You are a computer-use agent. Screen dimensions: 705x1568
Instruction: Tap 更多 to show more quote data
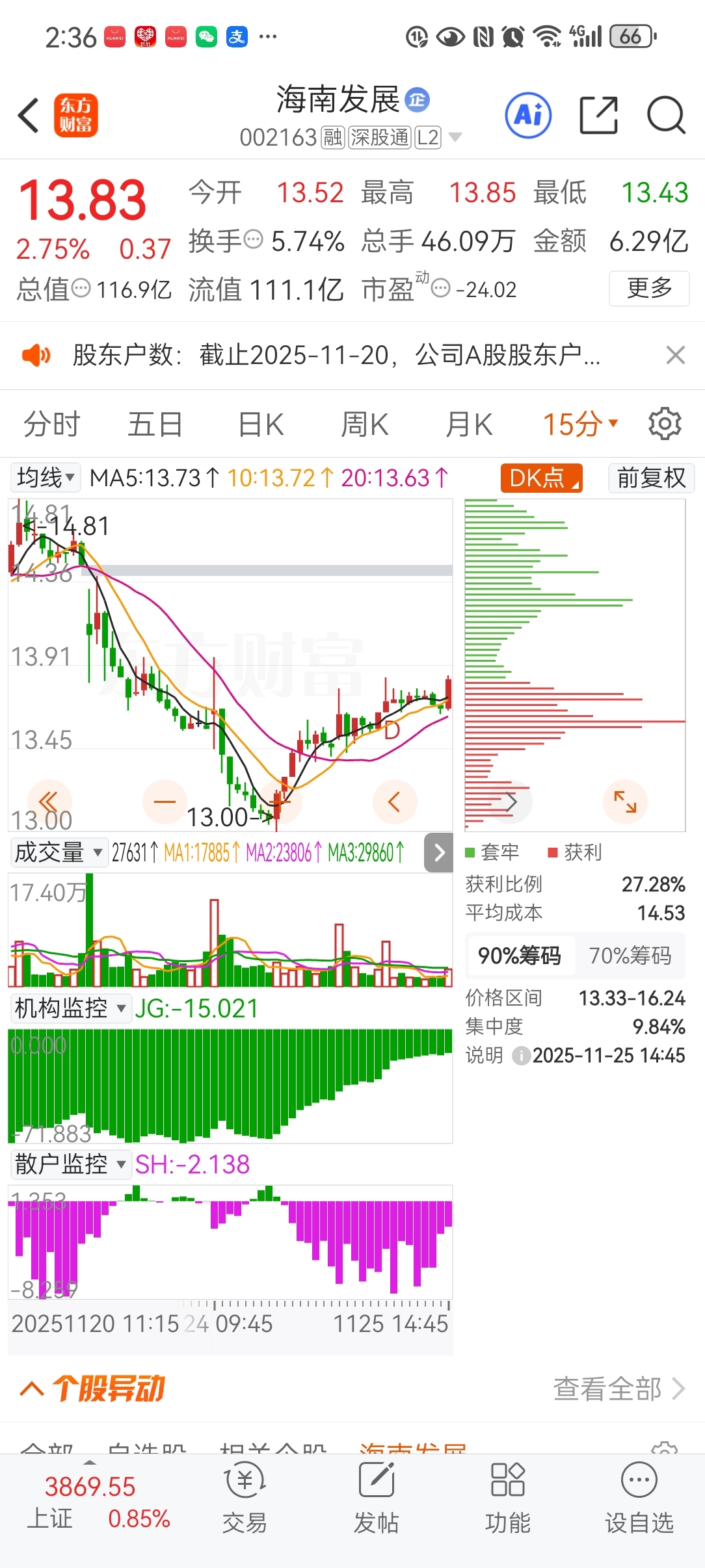point(648,288)
